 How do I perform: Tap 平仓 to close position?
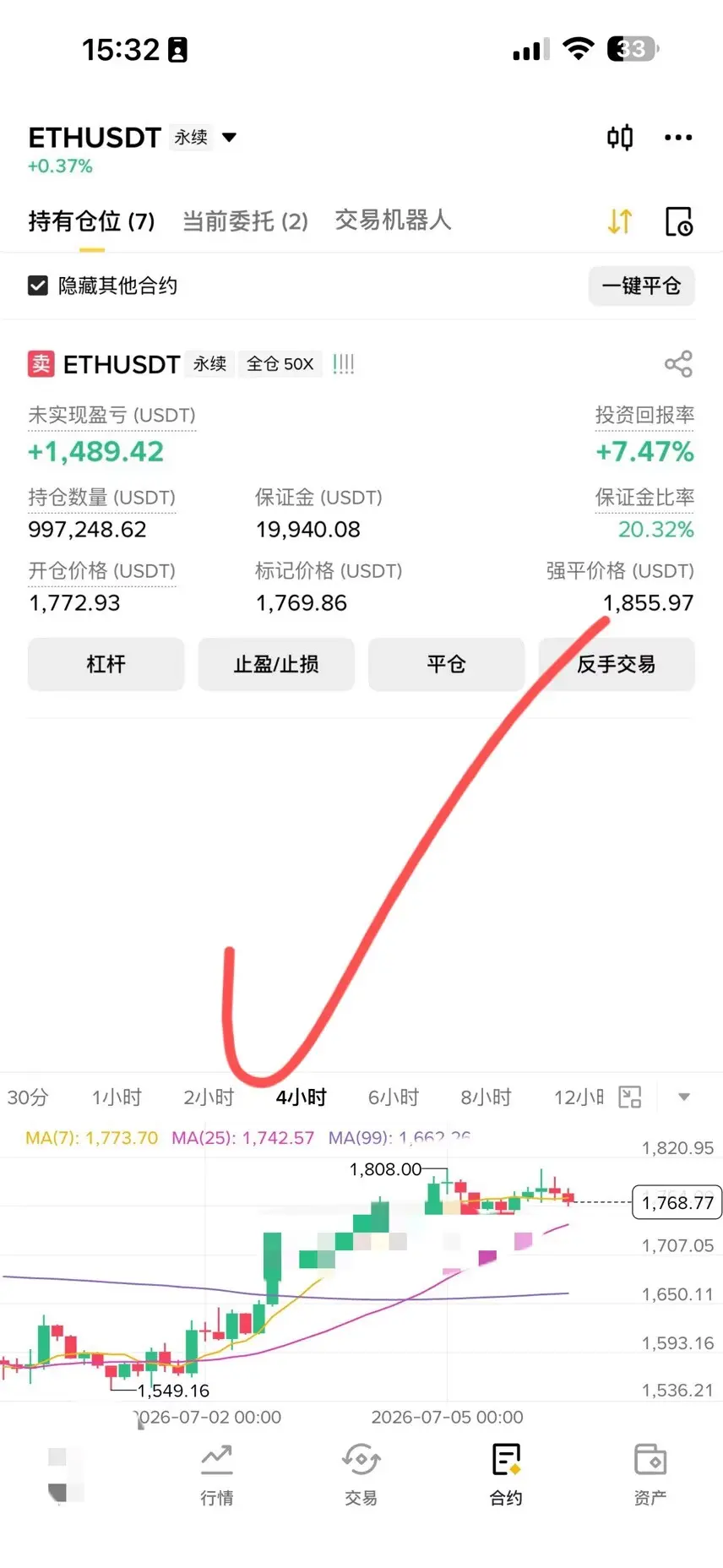pos(446,664)
